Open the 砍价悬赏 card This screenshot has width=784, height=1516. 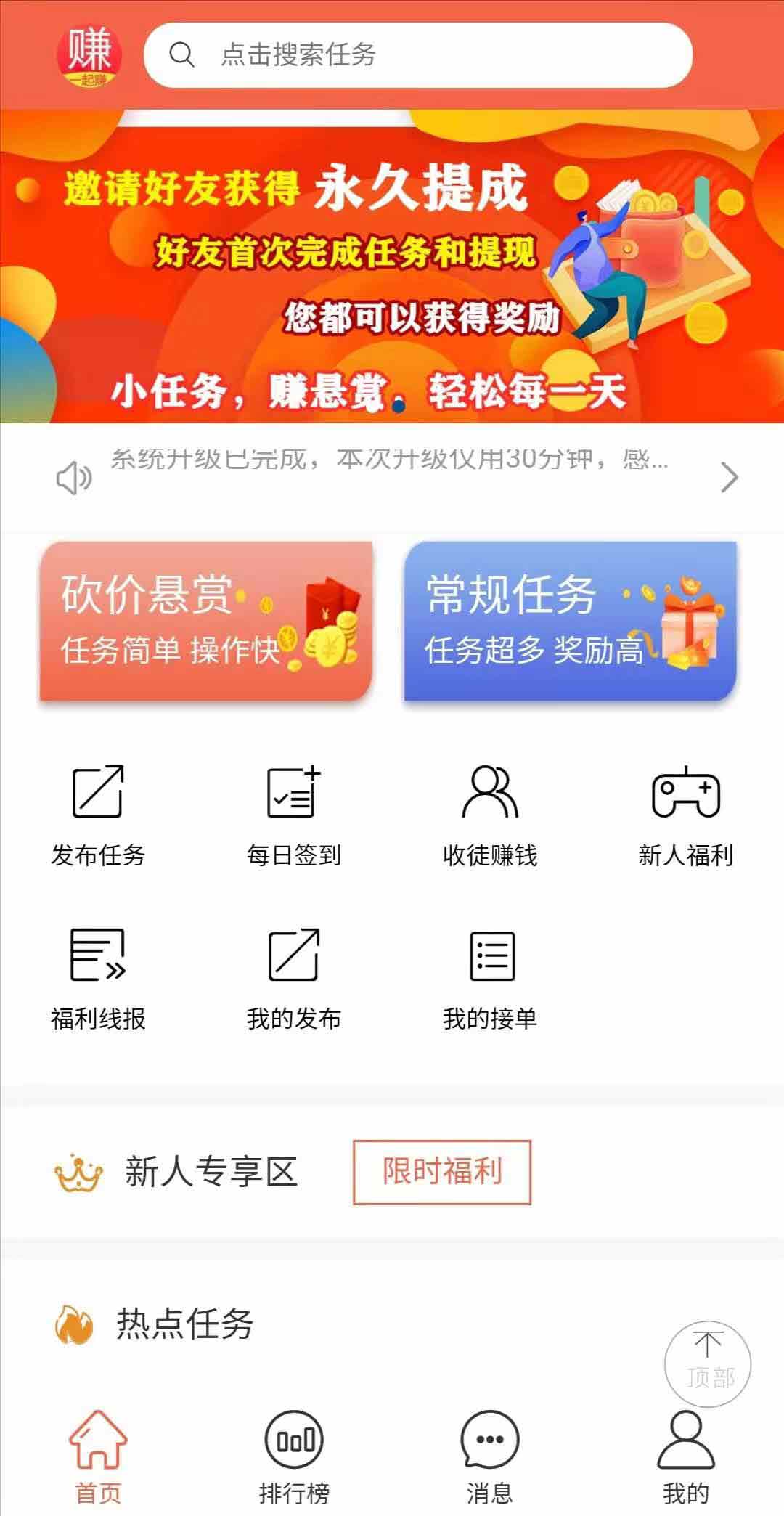tap(206, 622)
